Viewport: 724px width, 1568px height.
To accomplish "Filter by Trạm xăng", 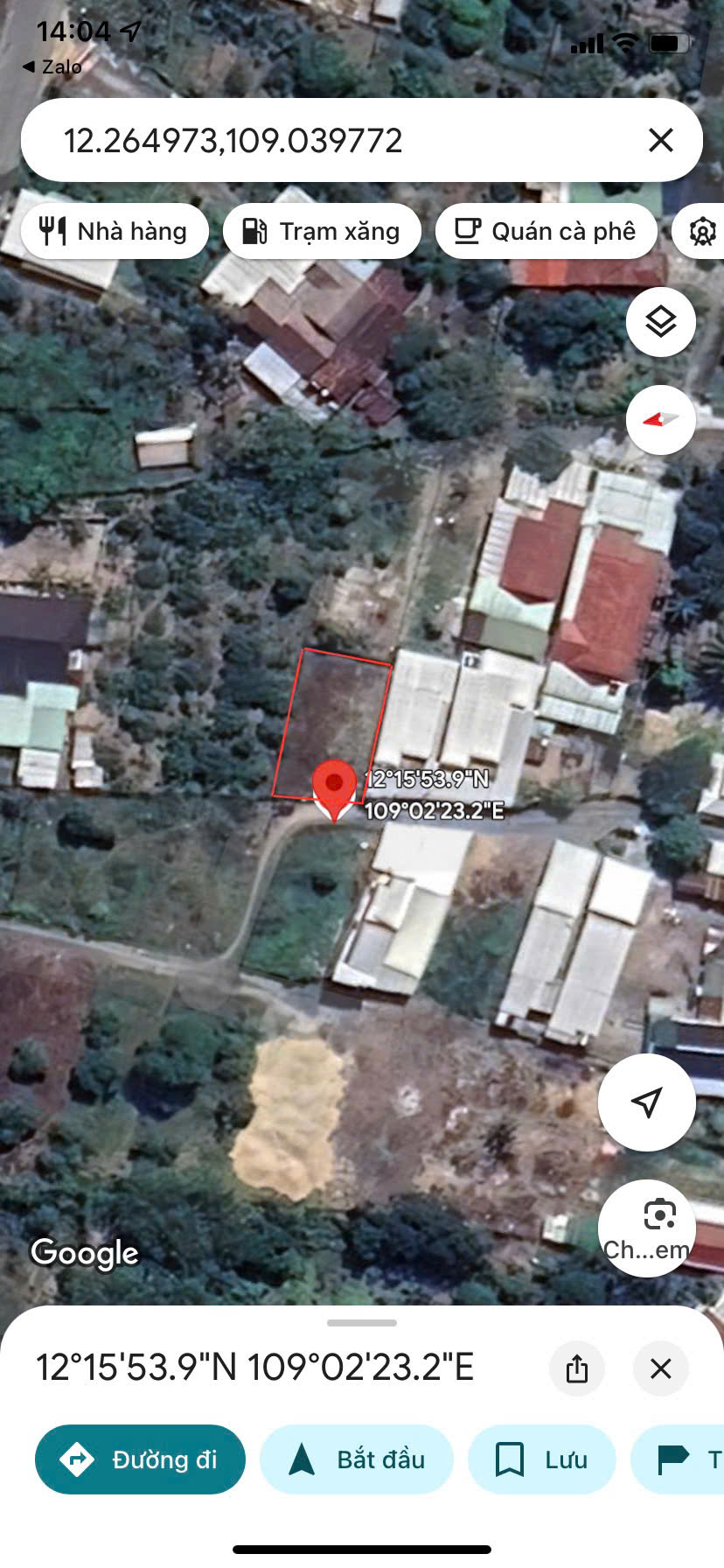I will point(322,231).
